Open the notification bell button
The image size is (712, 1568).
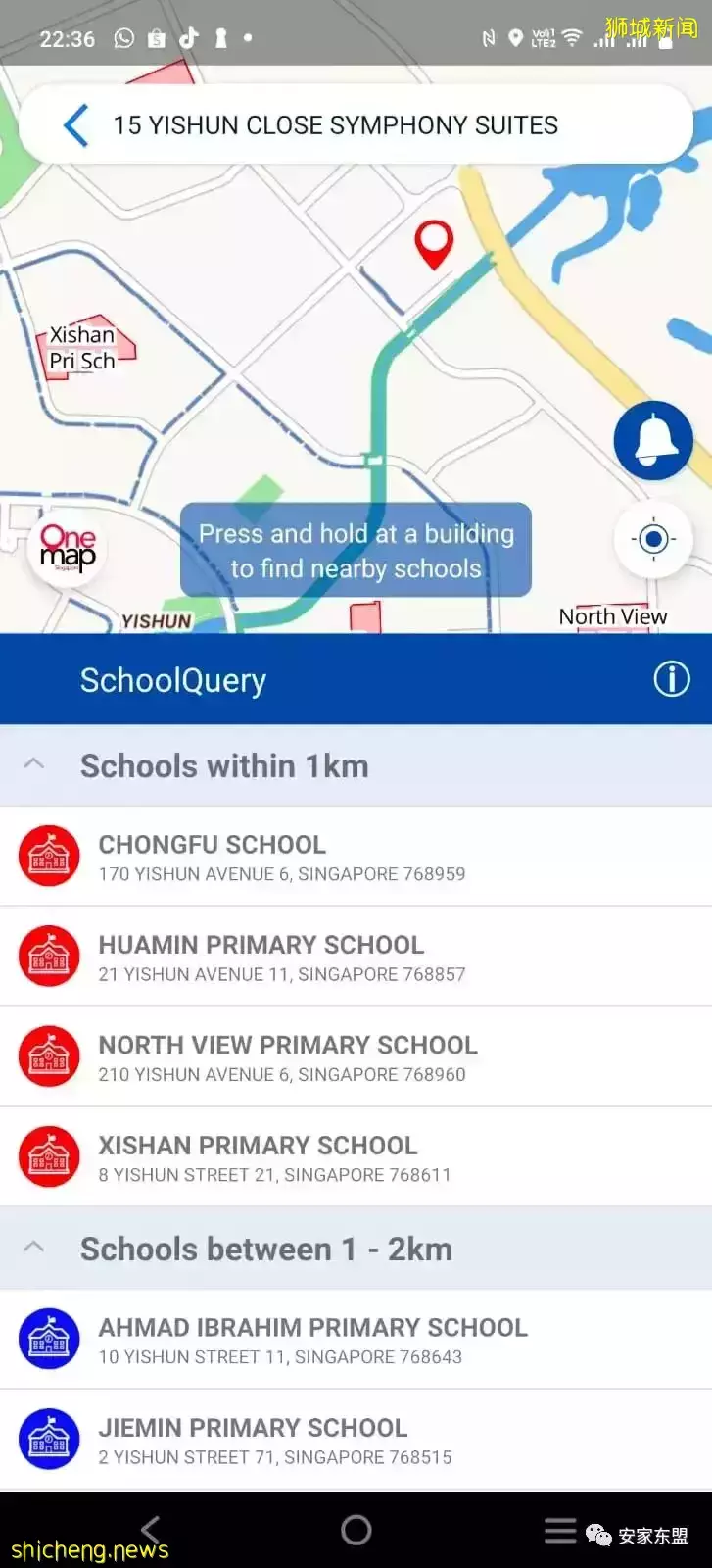[x=653, y=440]
